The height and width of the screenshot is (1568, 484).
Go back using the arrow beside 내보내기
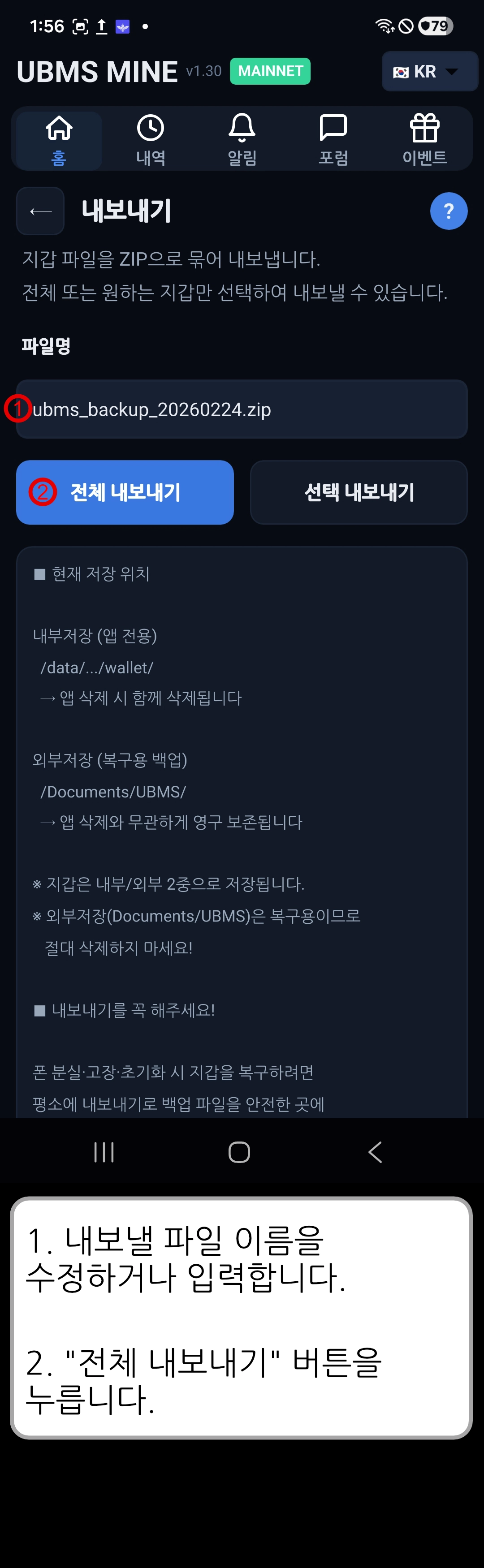40,211
